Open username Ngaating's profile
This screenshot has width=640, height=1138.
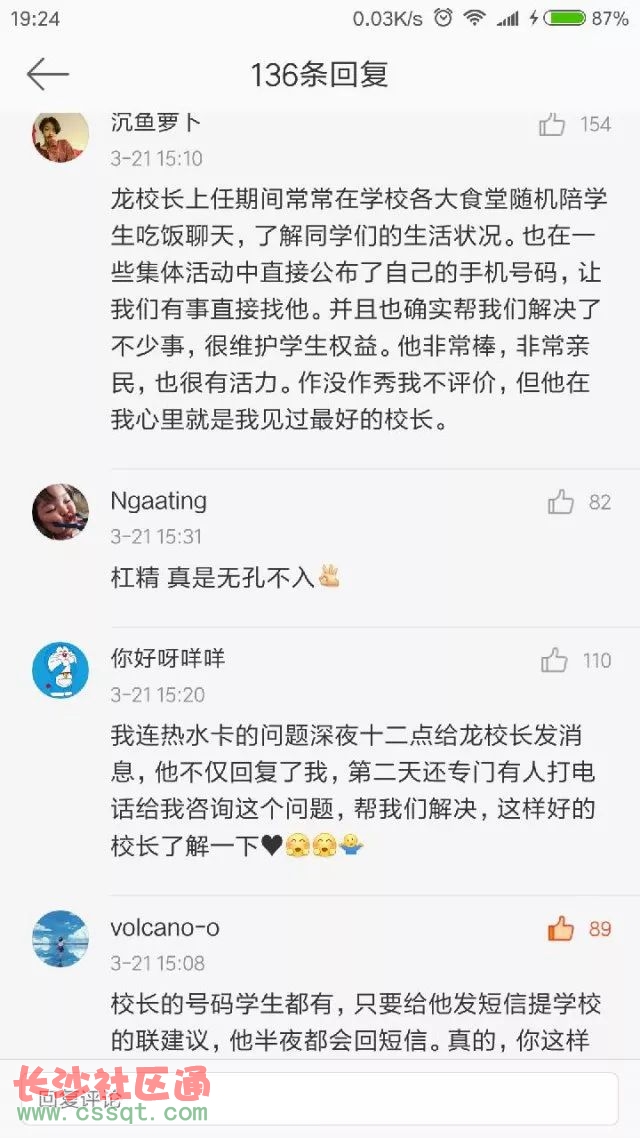[x=159, y=501]
